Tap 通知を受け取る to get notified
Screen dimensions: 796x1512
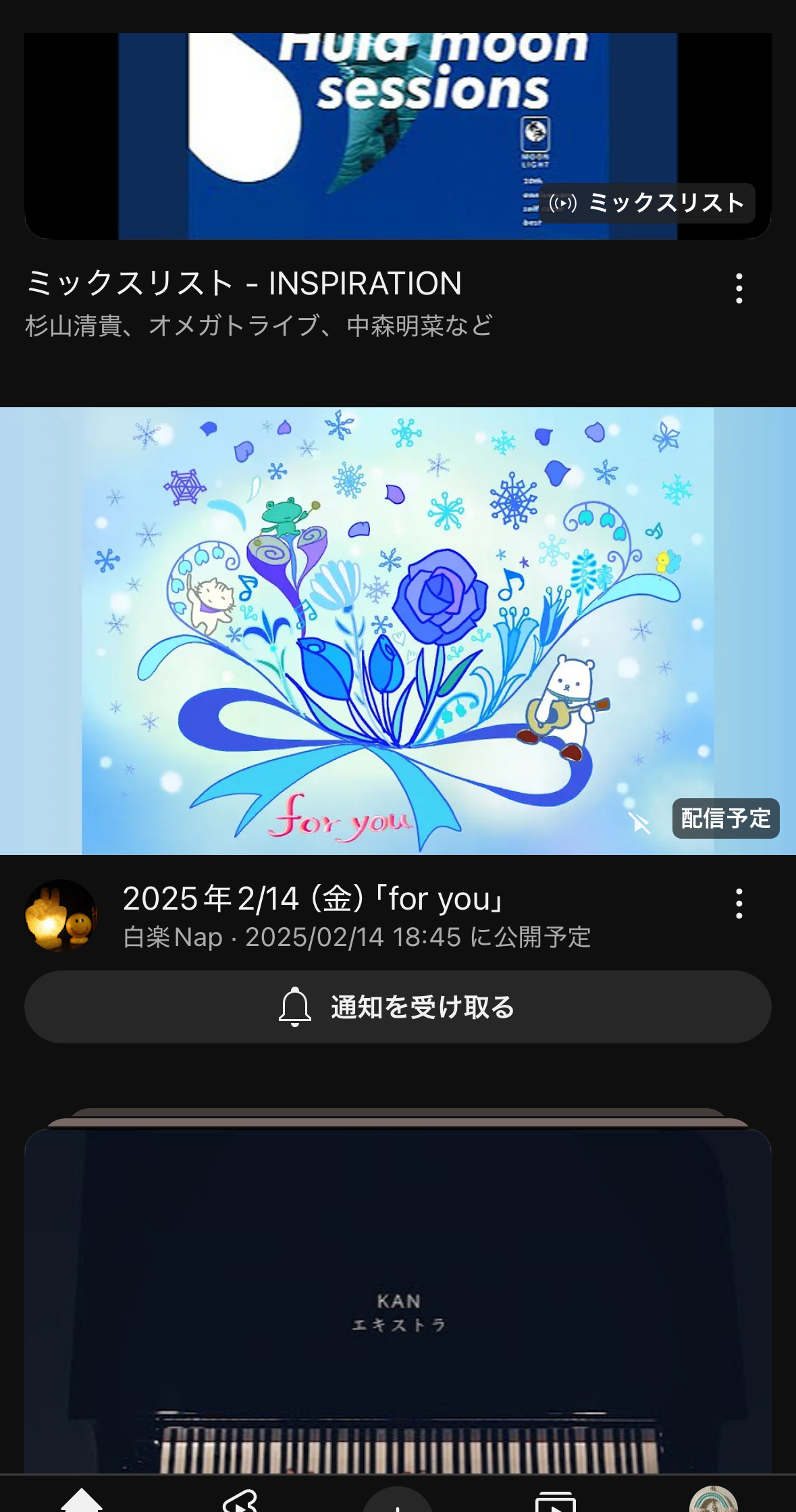click(x=398, y=1007)
